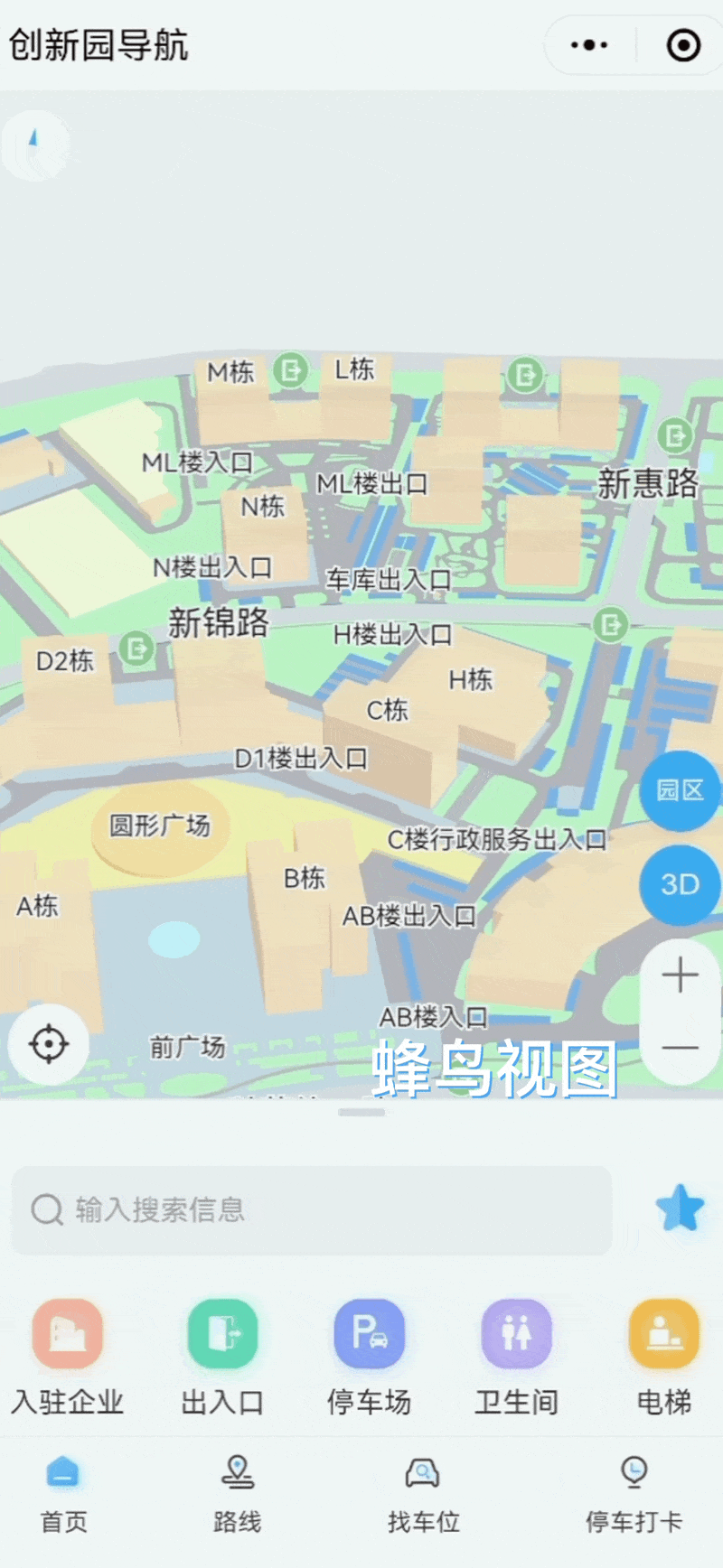Open the mini-program more options menu

pyautogui.click(x=588, y=44)
